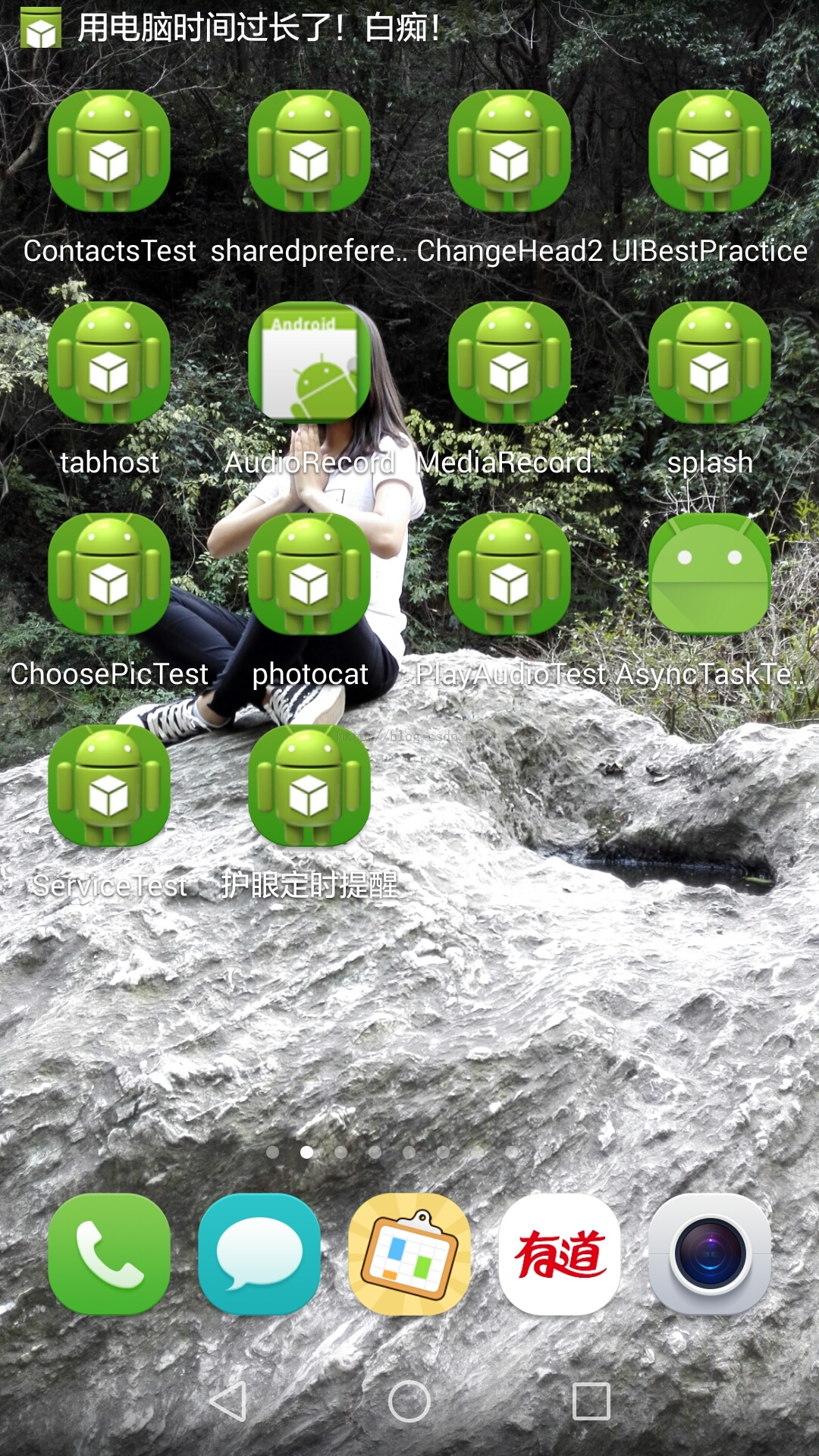Open MediaRecord app

pyautogui.click(x=510, y=363)
